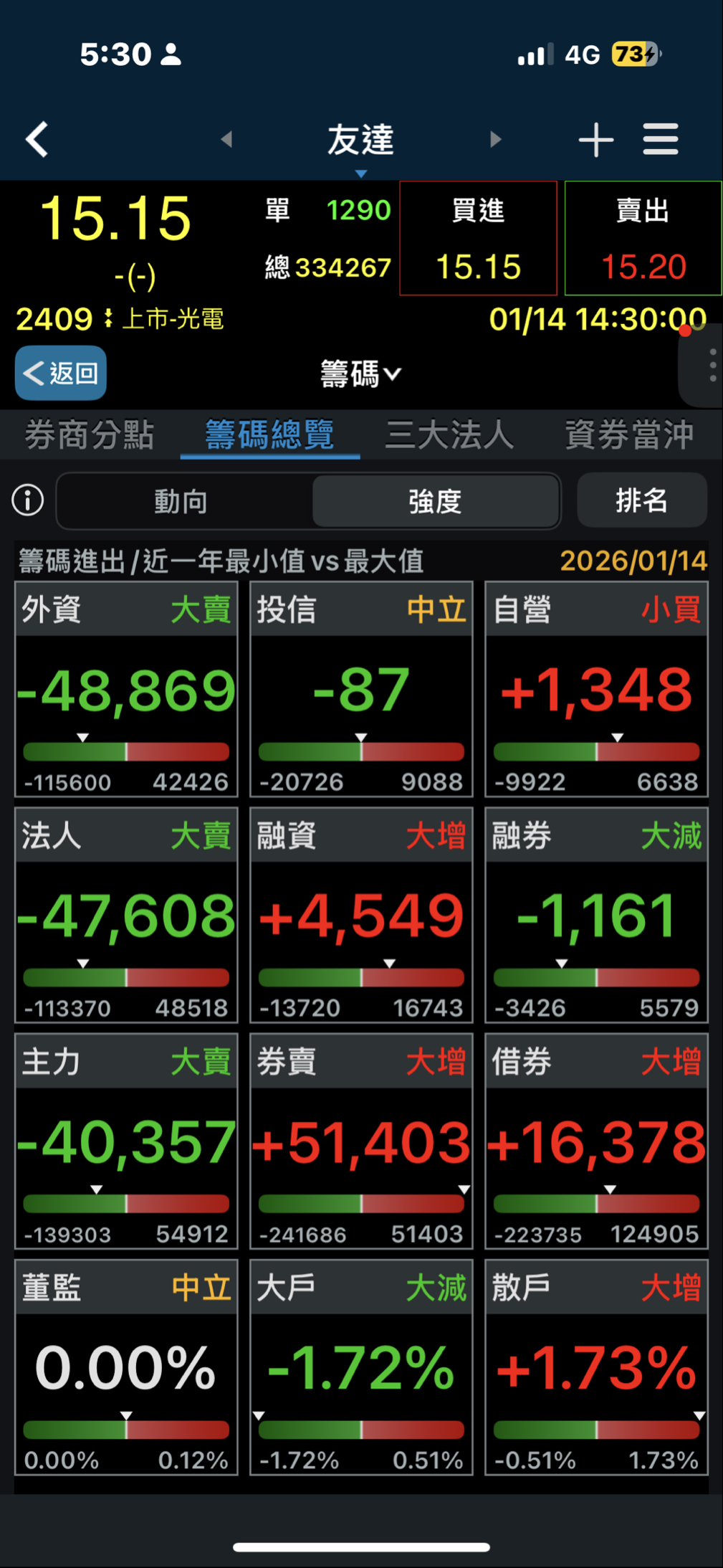Viewport: 723px width, 1568px height.
Task: Select the 動向 segment
Action: click(181, 501)
